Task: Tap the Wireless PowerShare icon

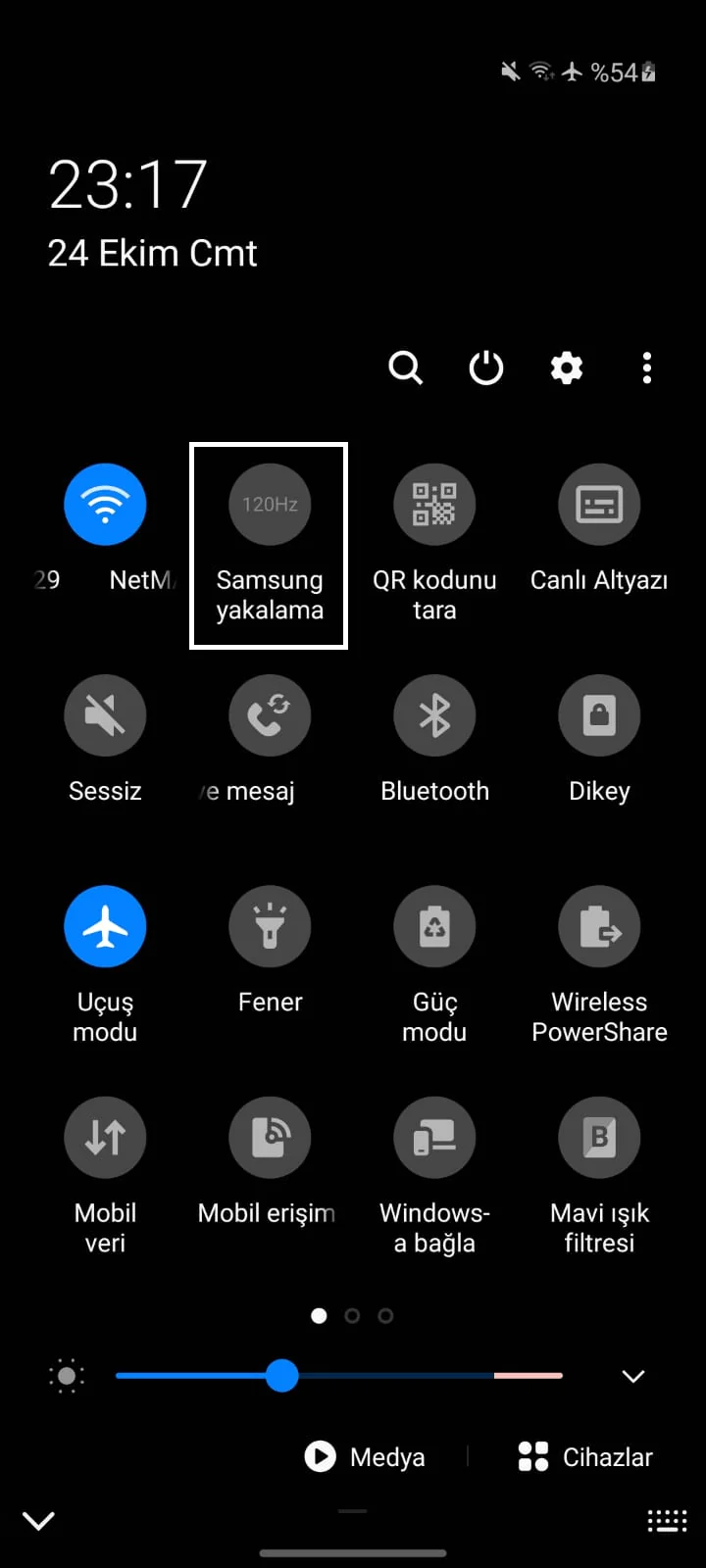Action: pos(599,926)
